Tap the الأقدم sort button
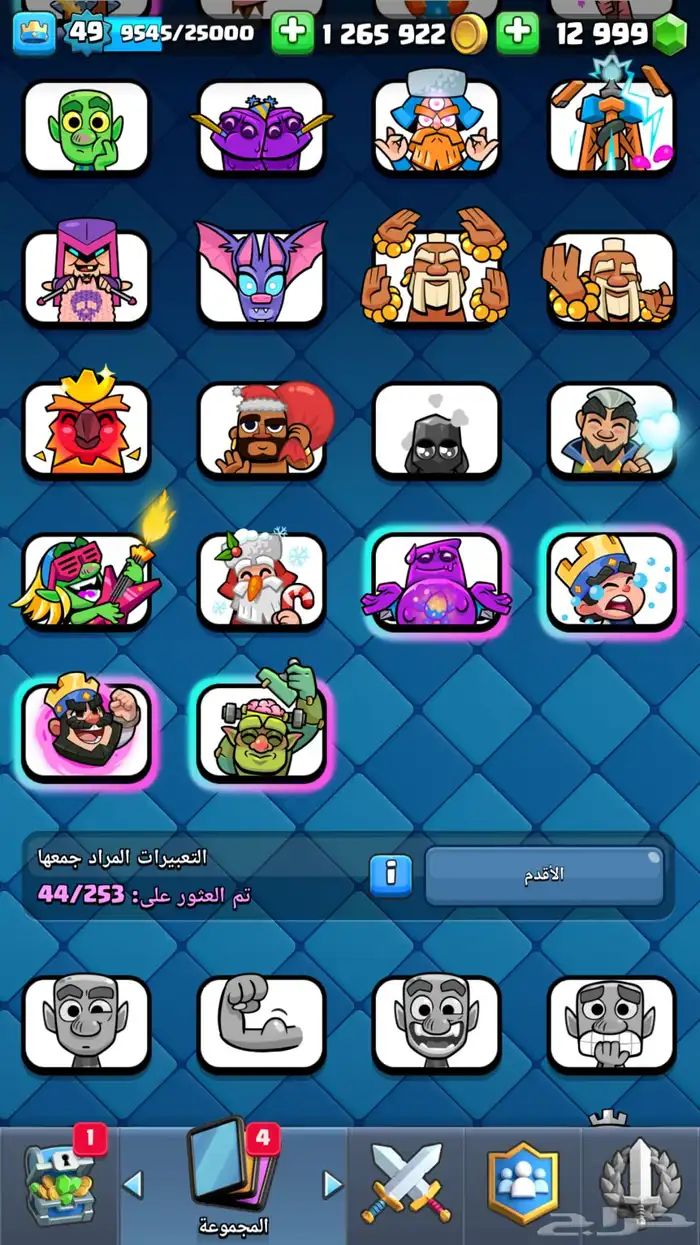Image resolution: width=700 pixels, height=1245 pixels. 544,874
